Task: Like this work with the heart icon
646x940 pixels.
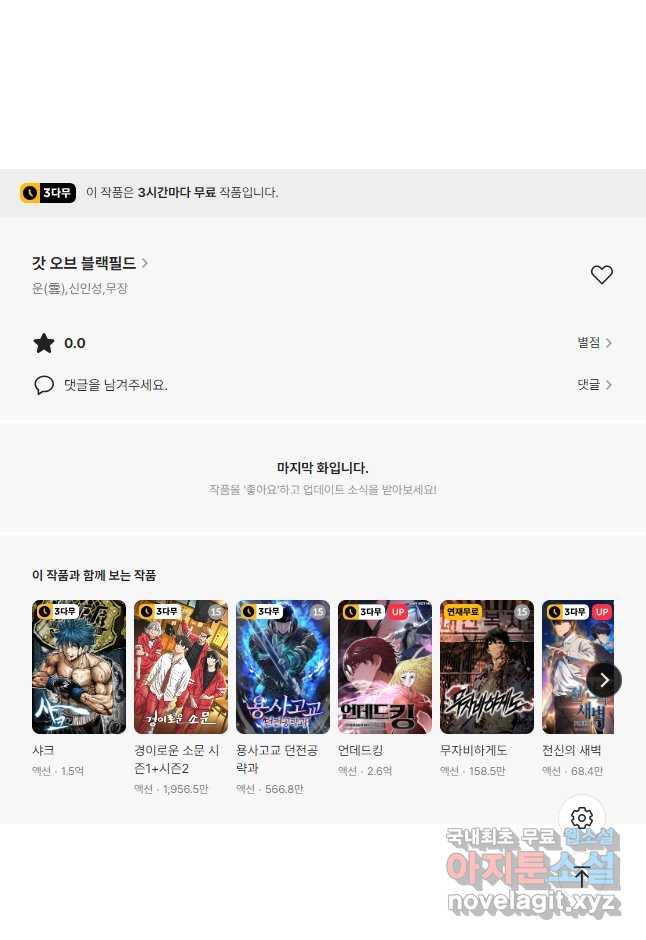Action: pyautogui.click(x=601, y=275)
